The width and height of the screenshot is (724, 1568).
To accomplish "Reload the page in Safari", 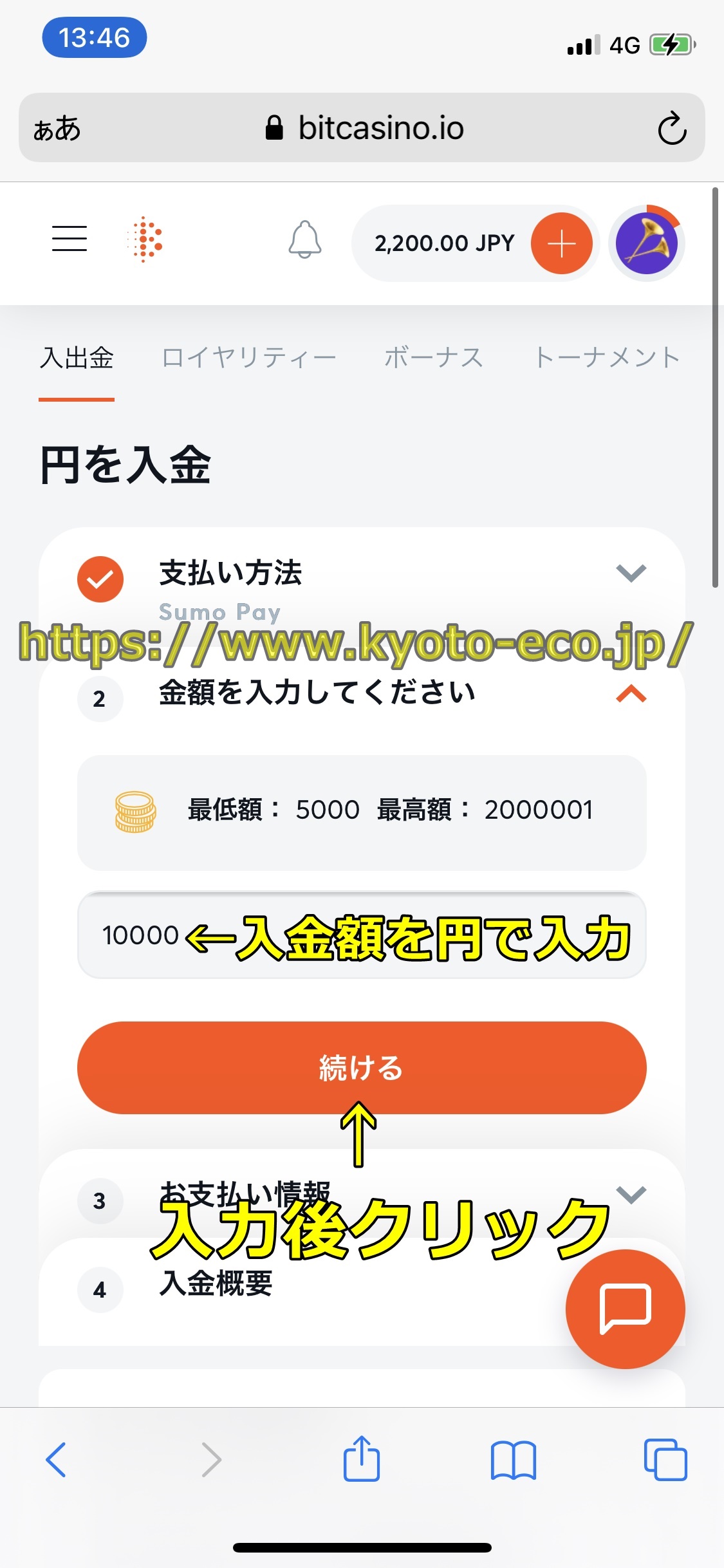I will [672, 128].
